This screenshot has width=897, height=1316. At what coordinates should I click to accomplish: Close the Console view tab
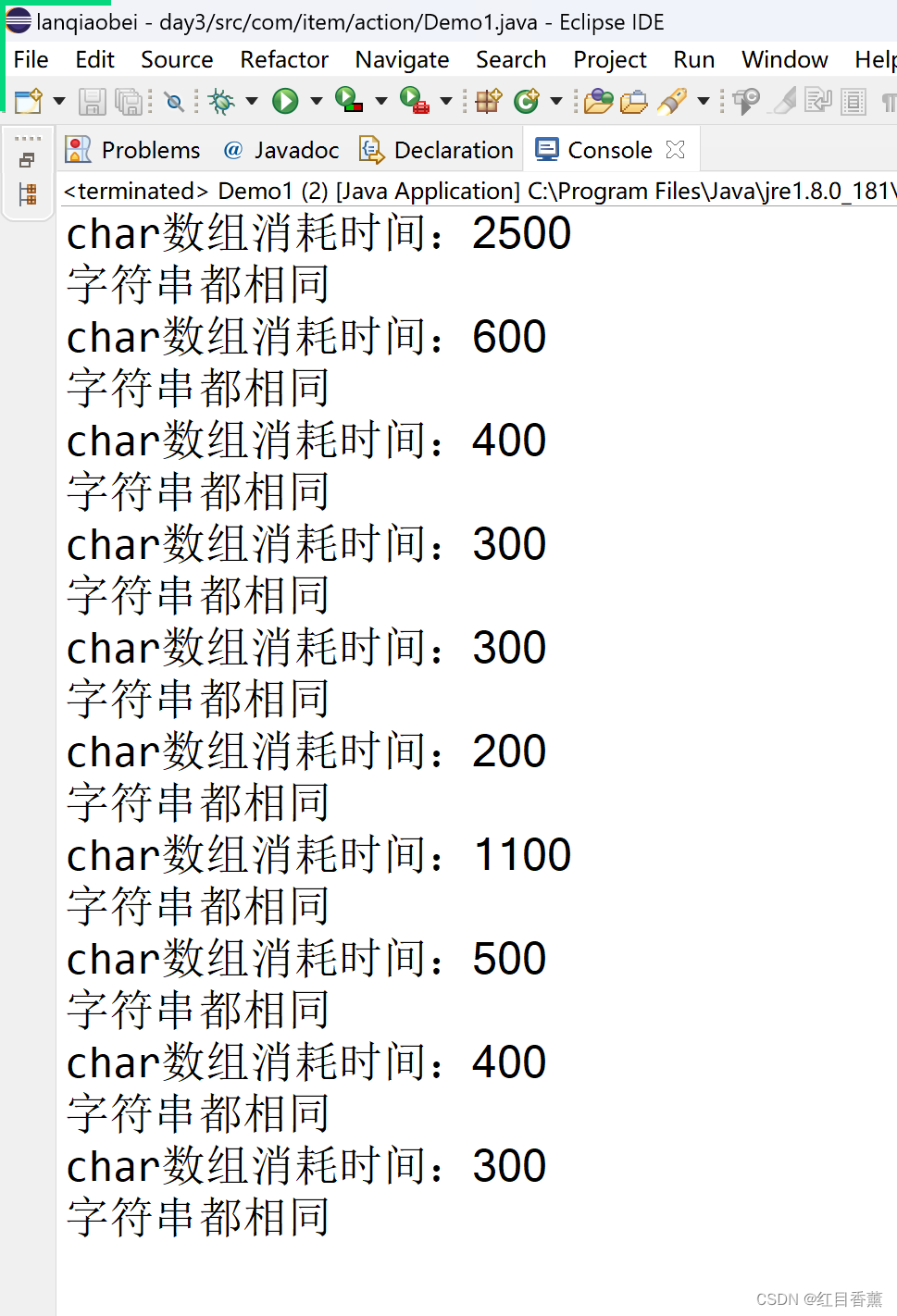point(676,149)
